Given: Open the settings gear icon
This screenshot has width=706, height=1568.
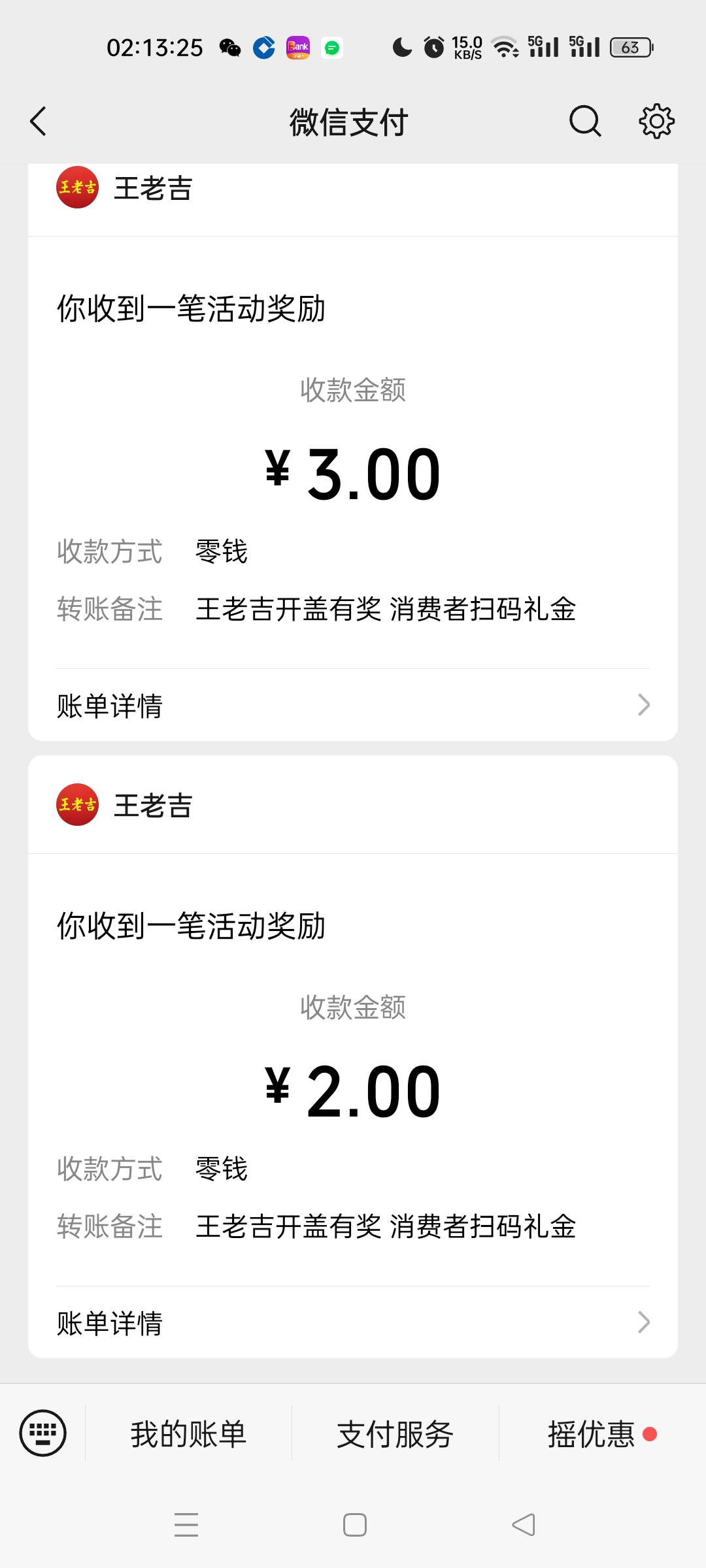Looking at the screenshot, I should (x=656, y=121).
